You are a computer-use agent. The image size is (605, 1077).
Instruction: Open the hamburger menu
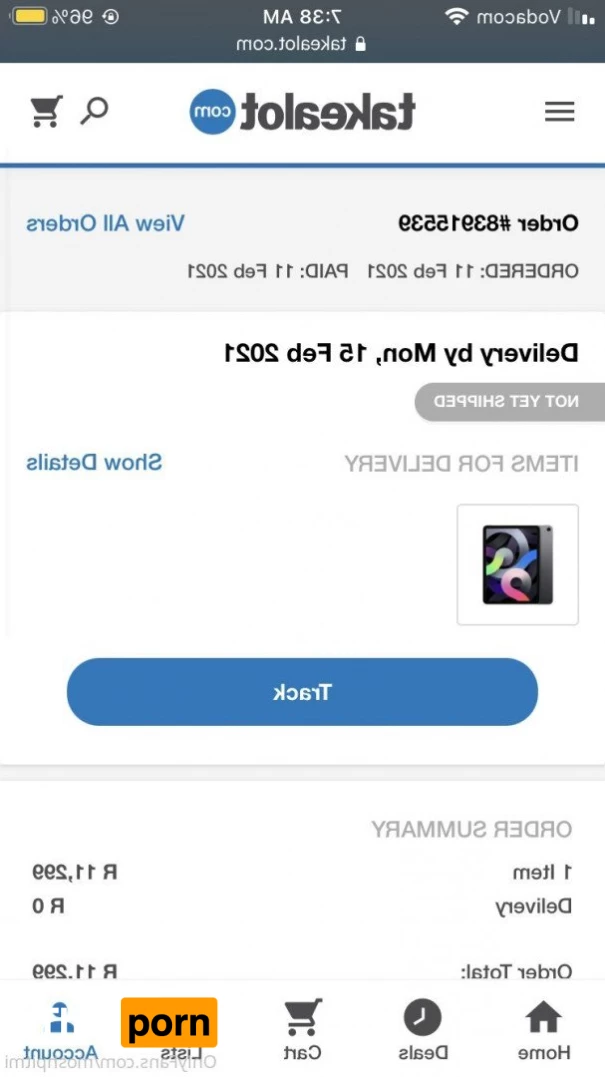pos(559,112)
